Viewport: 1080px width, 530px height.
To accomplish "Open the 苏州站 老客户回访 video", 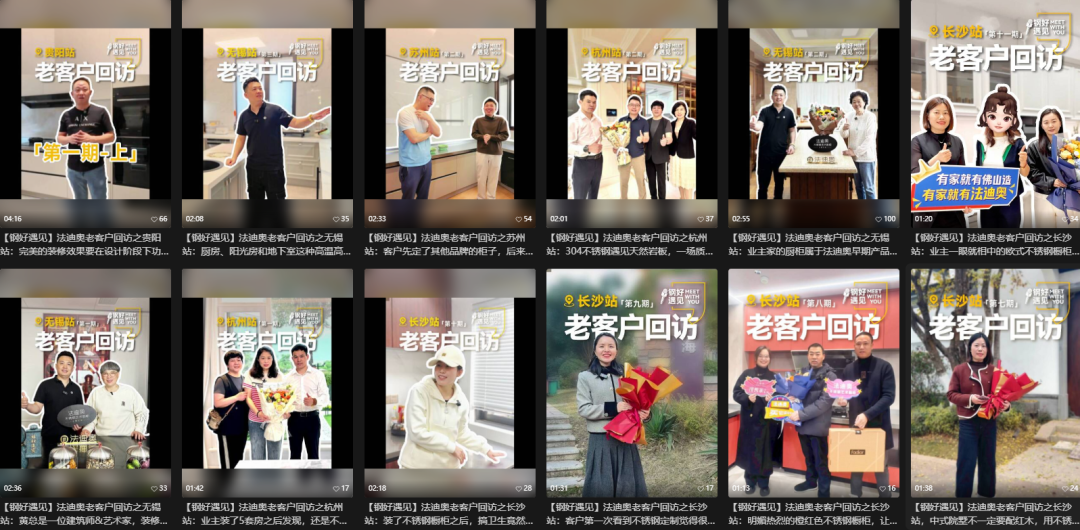I will pyautogui.click(x=449, y=114).
